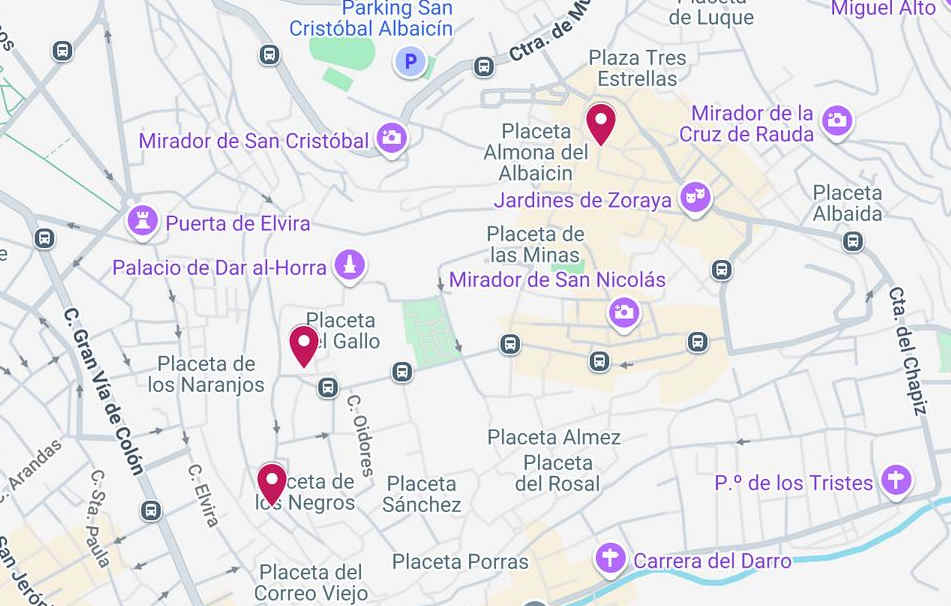Screen dimensions: 951x606
Task: Tap P.º de los Tristes church marker
Action: (x=896, y=481)
